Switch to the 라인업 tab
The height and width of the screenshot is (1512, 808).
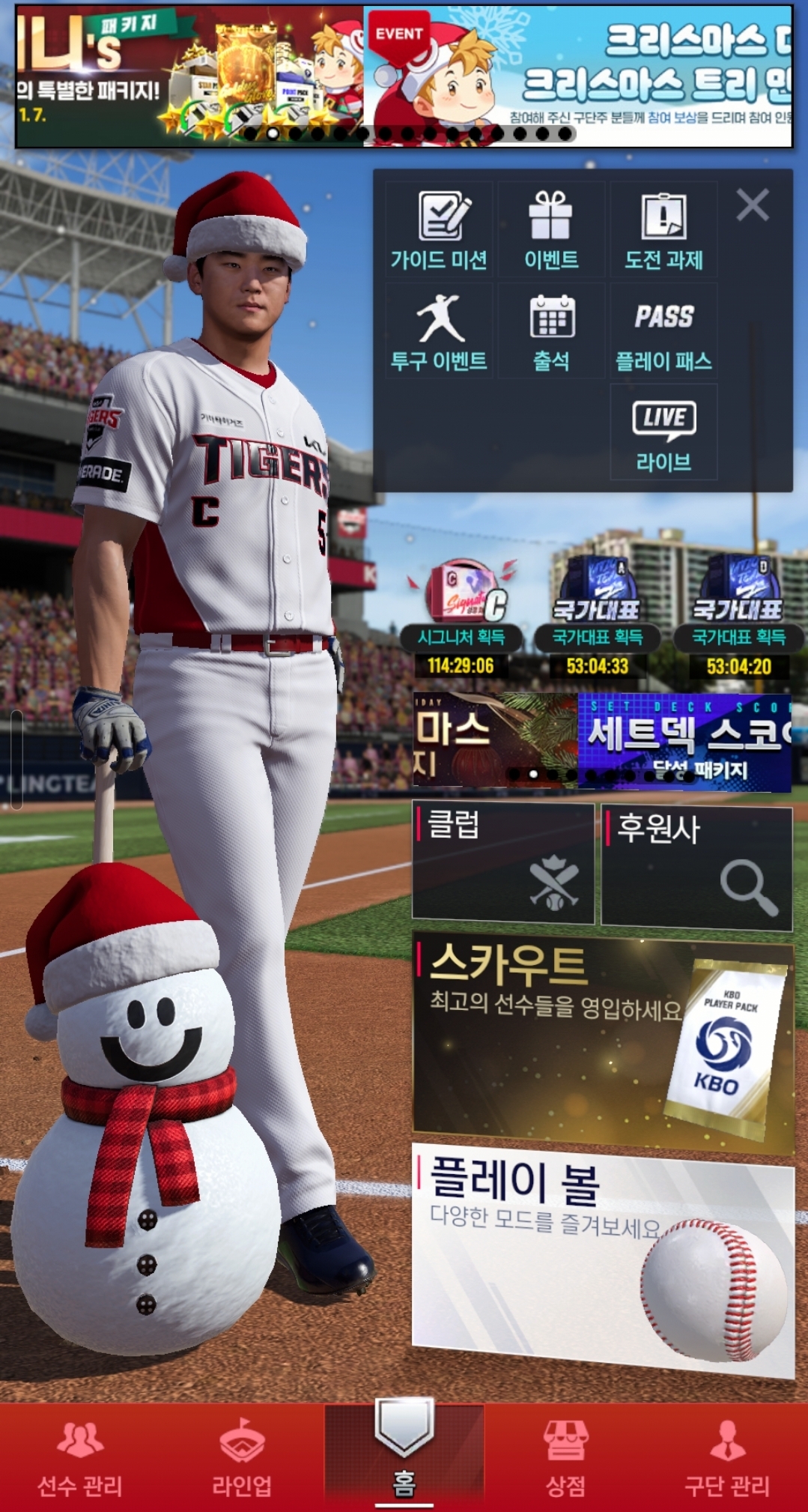click(x=242, y=1458)
